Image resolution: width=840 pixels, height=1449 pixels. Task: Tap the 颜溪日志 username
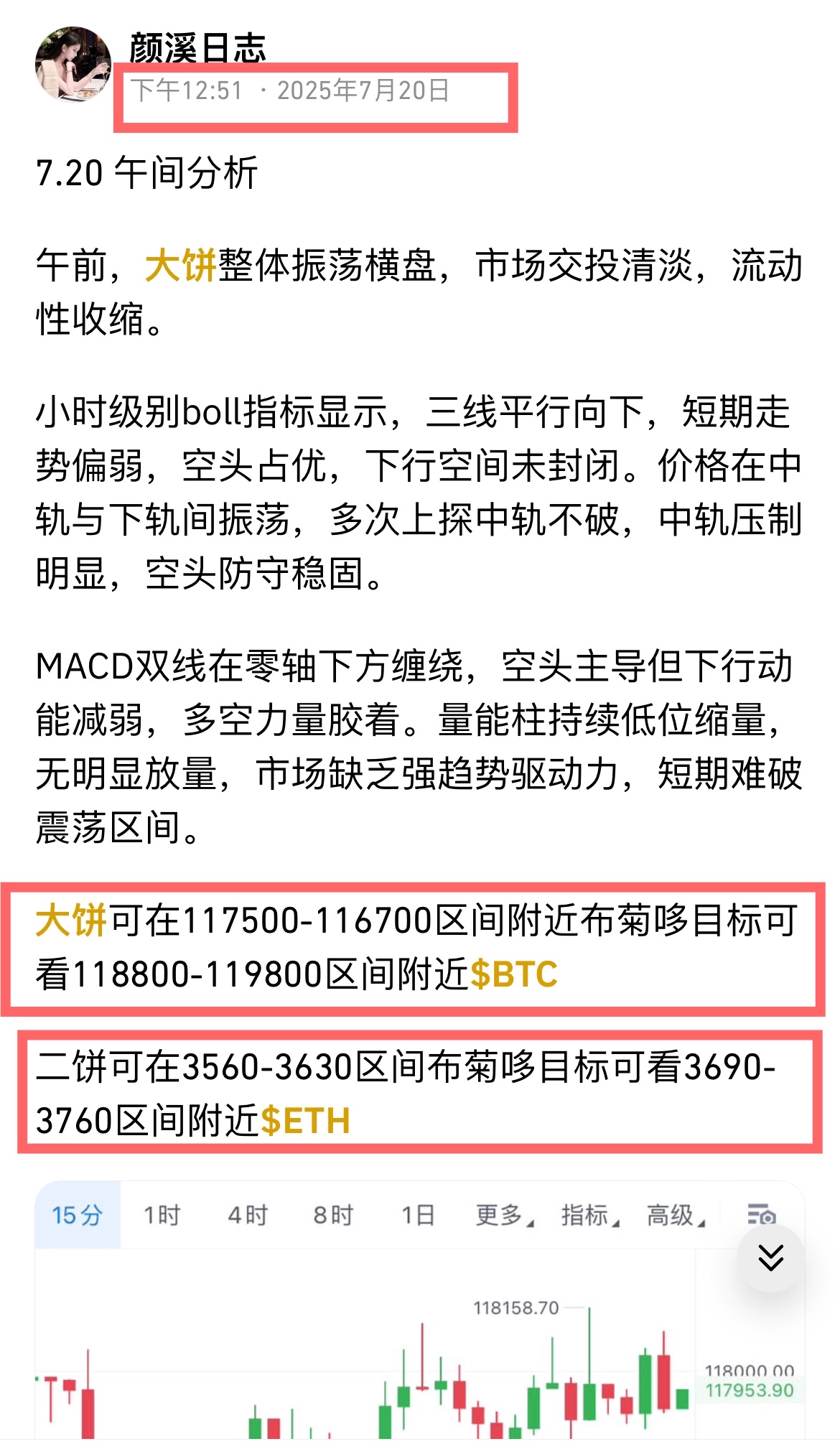(x=197, y=47)
